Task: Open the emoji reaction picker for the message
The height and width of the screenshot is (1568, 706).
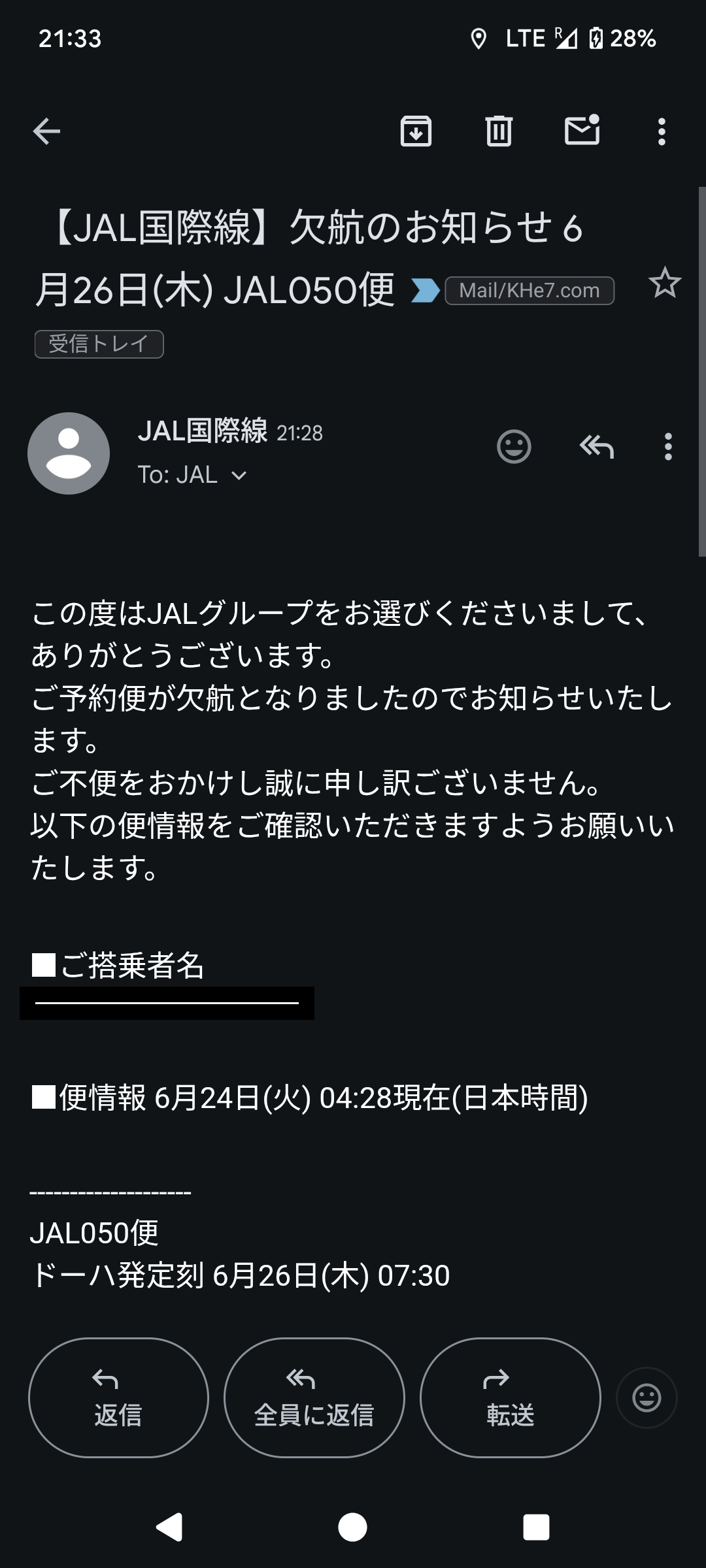Action: (514, 447)
